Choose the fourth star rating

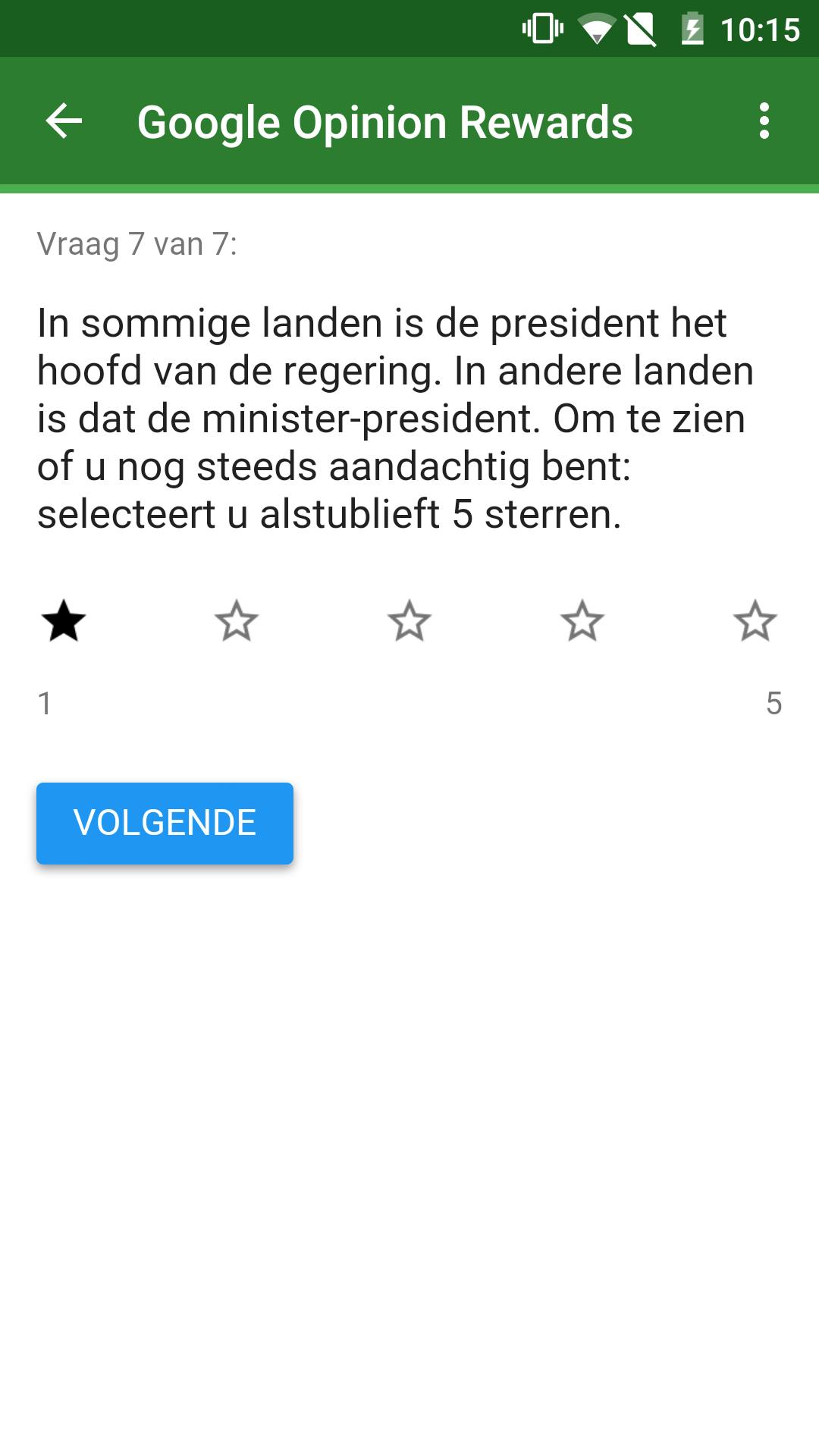tap(582, 621)
